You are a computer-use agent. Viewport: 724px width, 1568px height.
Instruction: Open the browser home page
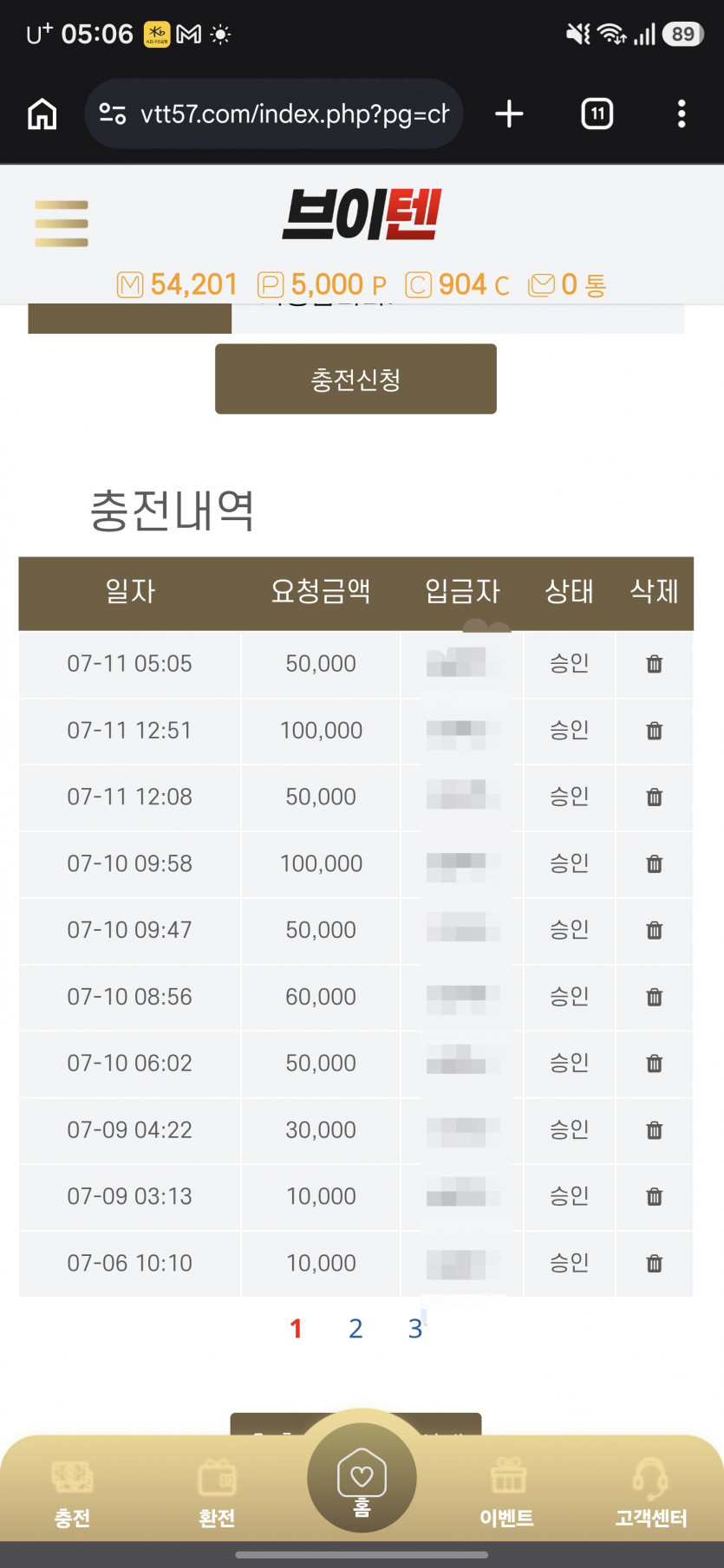tap(42, 114)
